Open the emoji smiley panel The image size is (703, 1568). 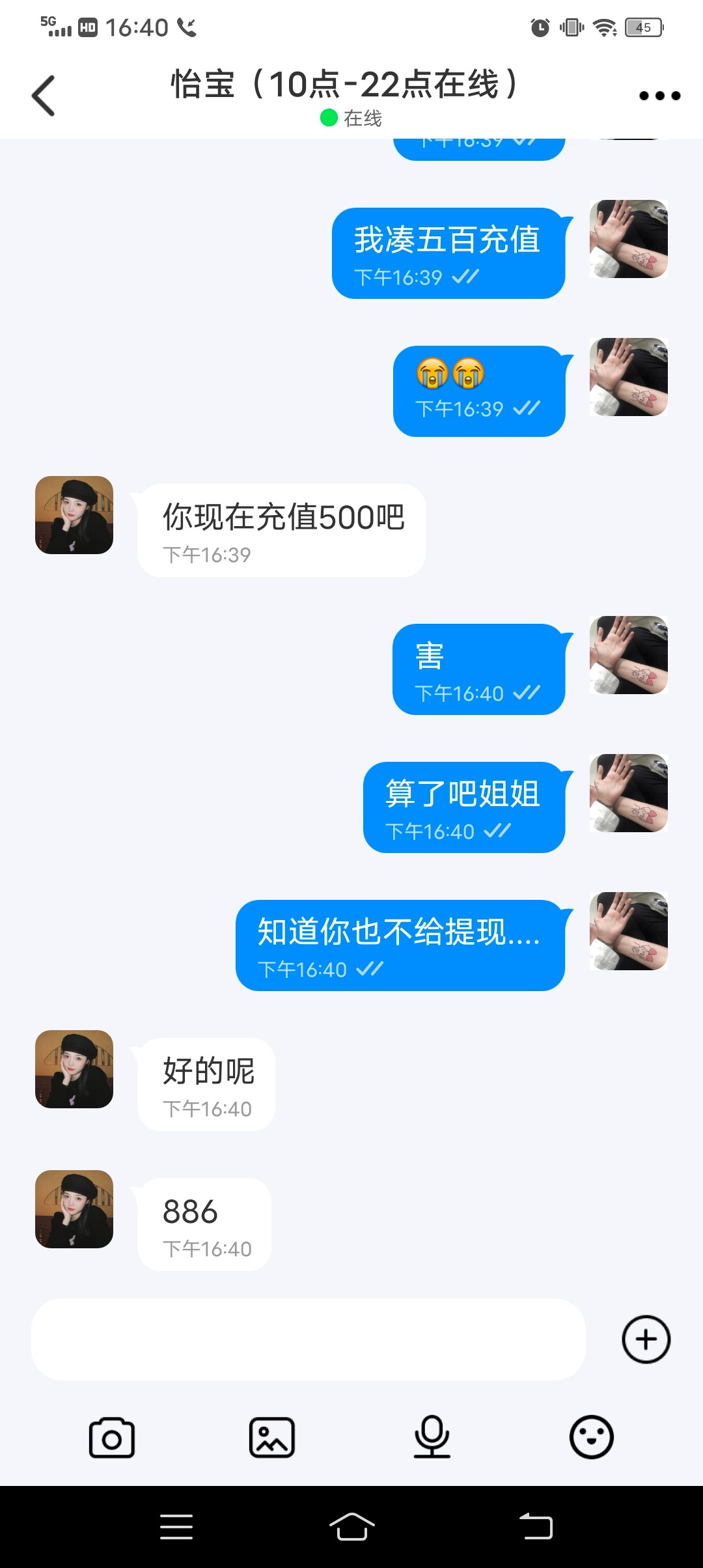click(x=591, y=1439)
